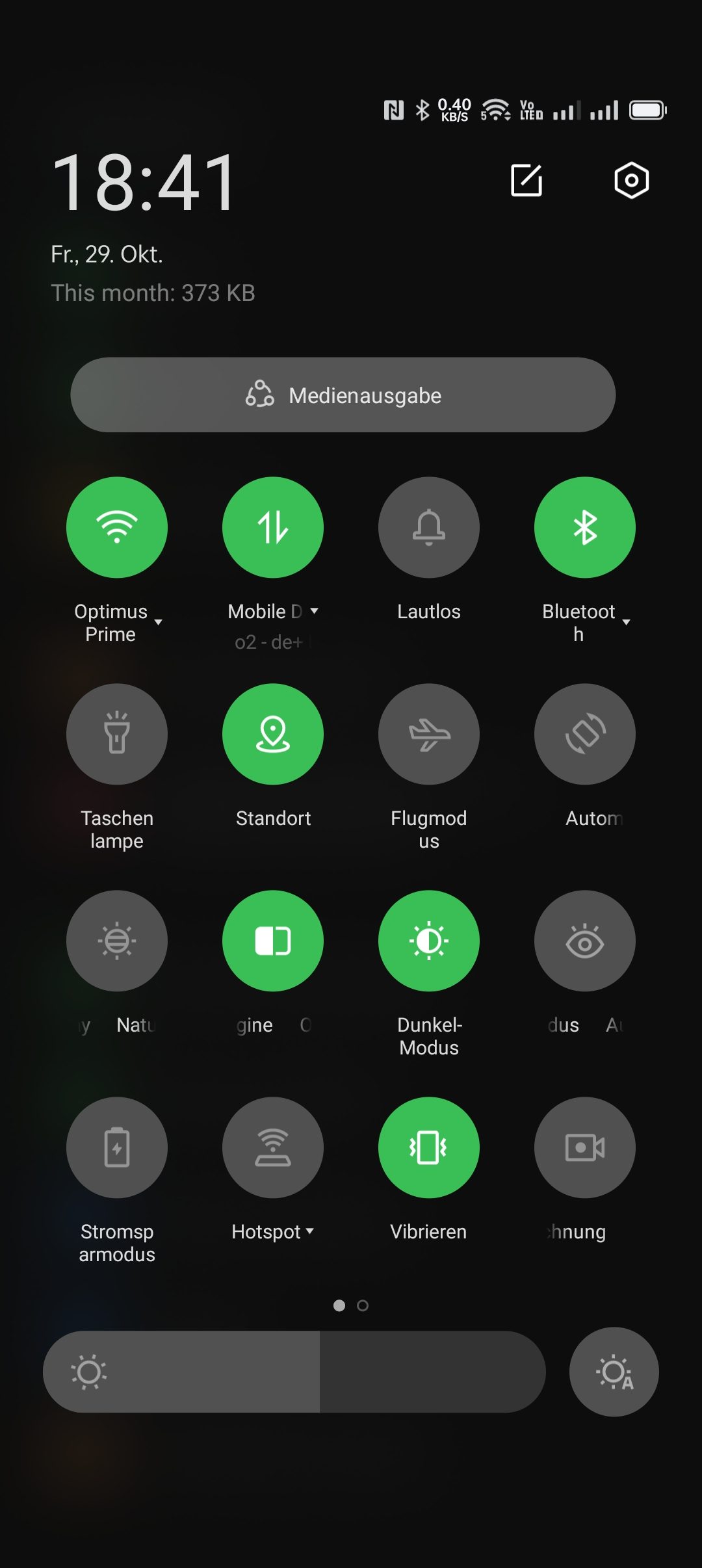Enable Flugmodus airplane mode
The width and height of the screenshot is (702, 1568).
[429, 734]
